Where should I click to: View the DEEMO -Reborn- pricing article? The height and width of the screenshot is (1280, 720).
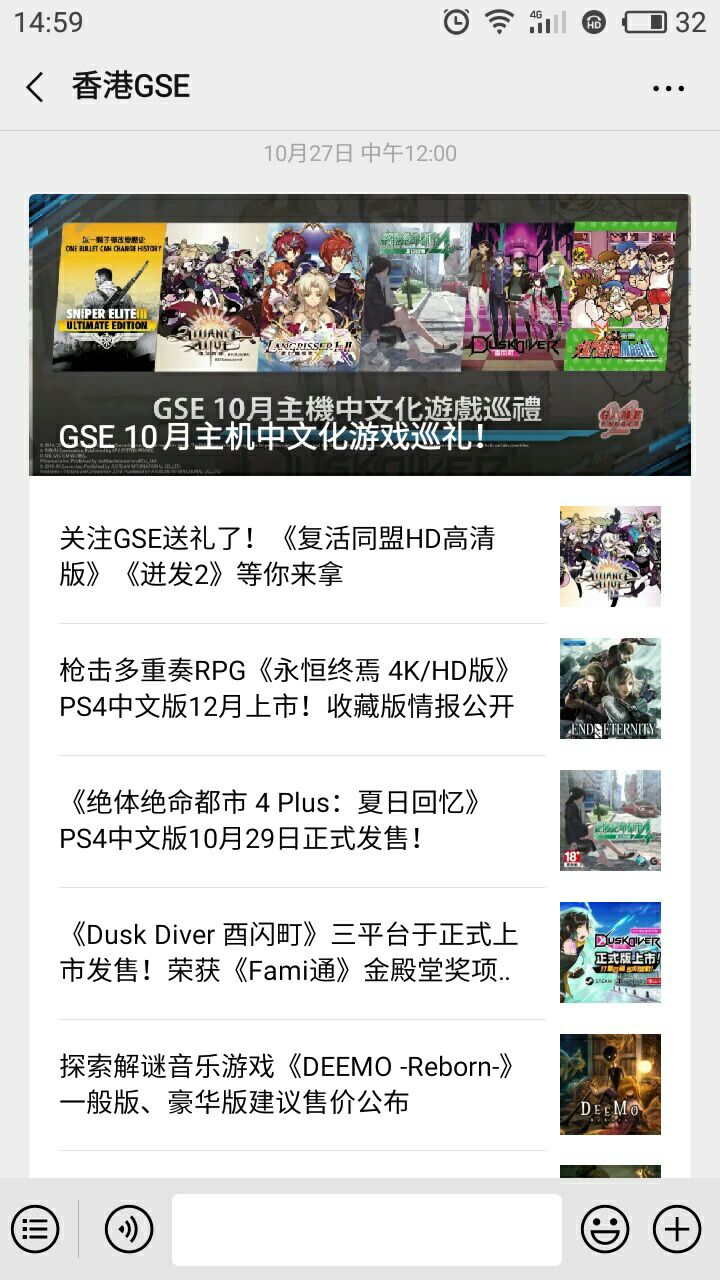pos(300,1084)
